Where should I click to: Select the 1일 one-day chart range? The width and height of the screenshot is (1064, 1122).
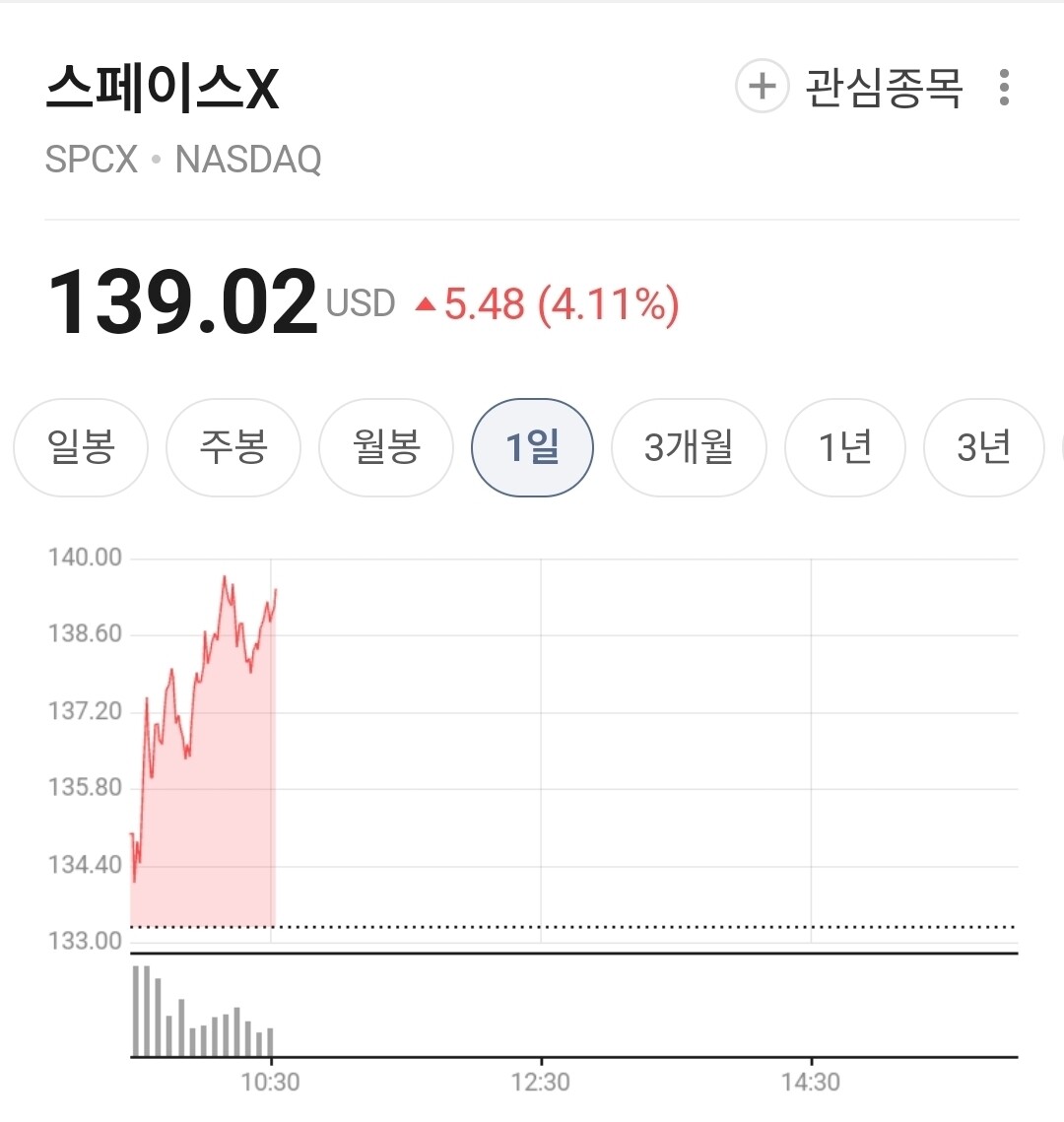coord(532,447)
